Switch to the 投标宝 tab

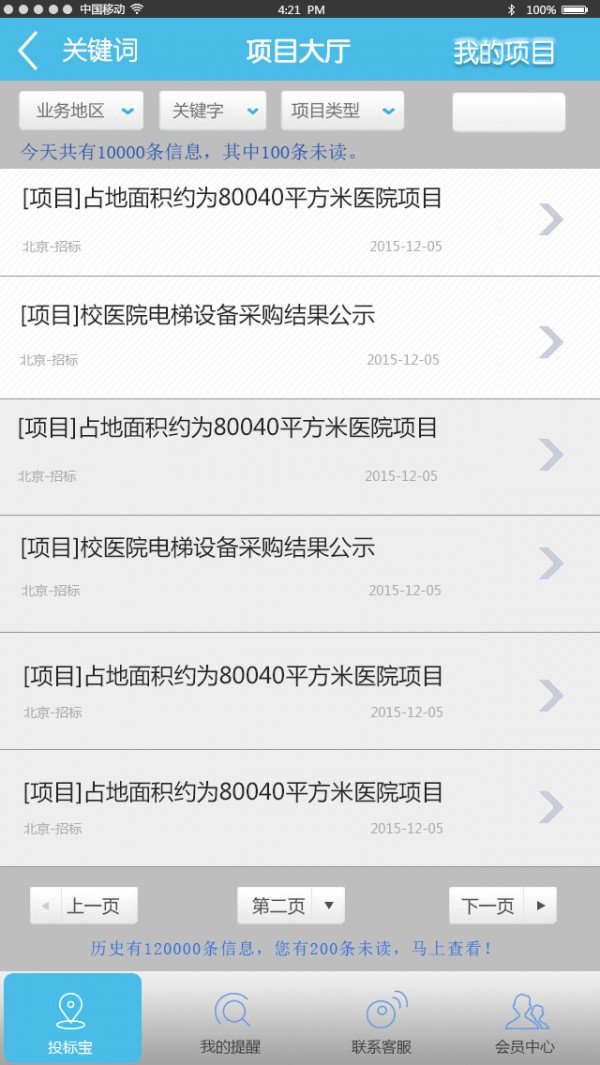72,1020
